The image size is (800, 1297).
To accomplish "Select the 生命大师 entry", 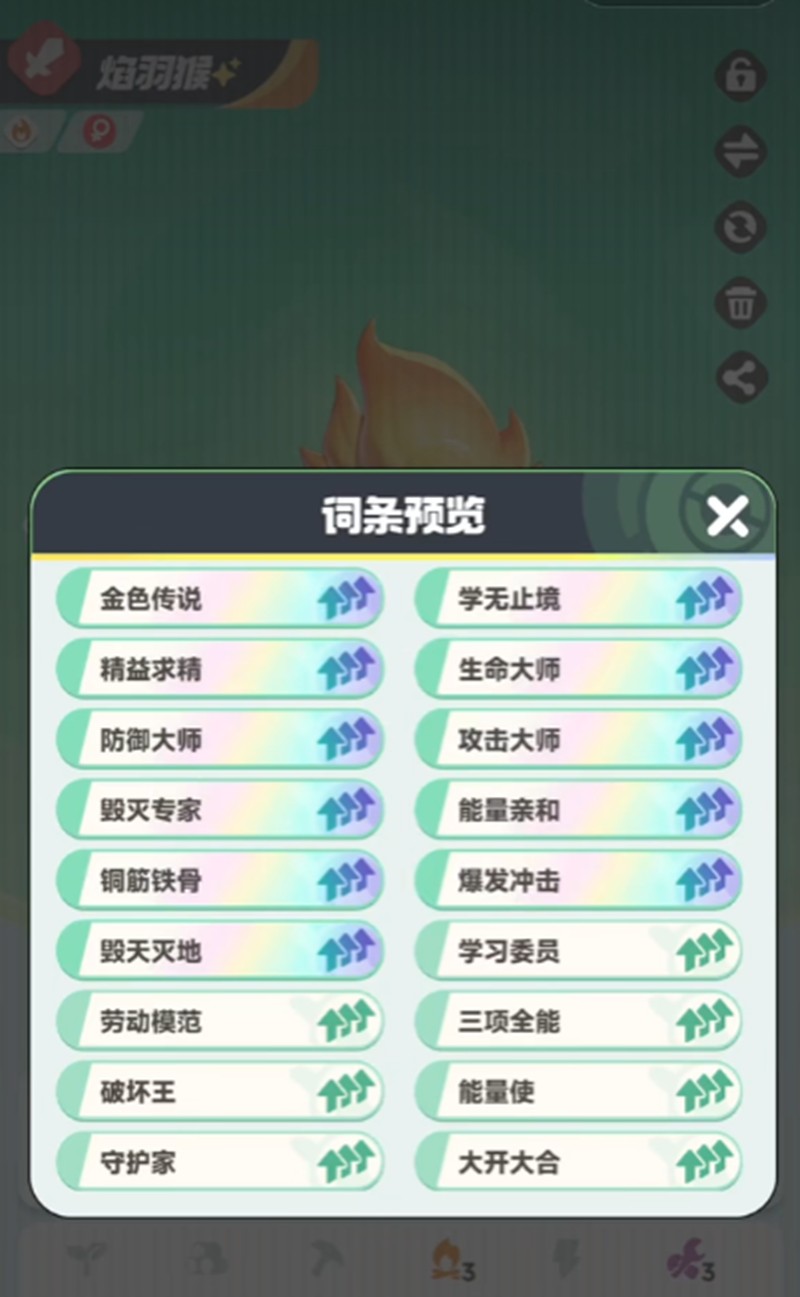I will 578,669.
